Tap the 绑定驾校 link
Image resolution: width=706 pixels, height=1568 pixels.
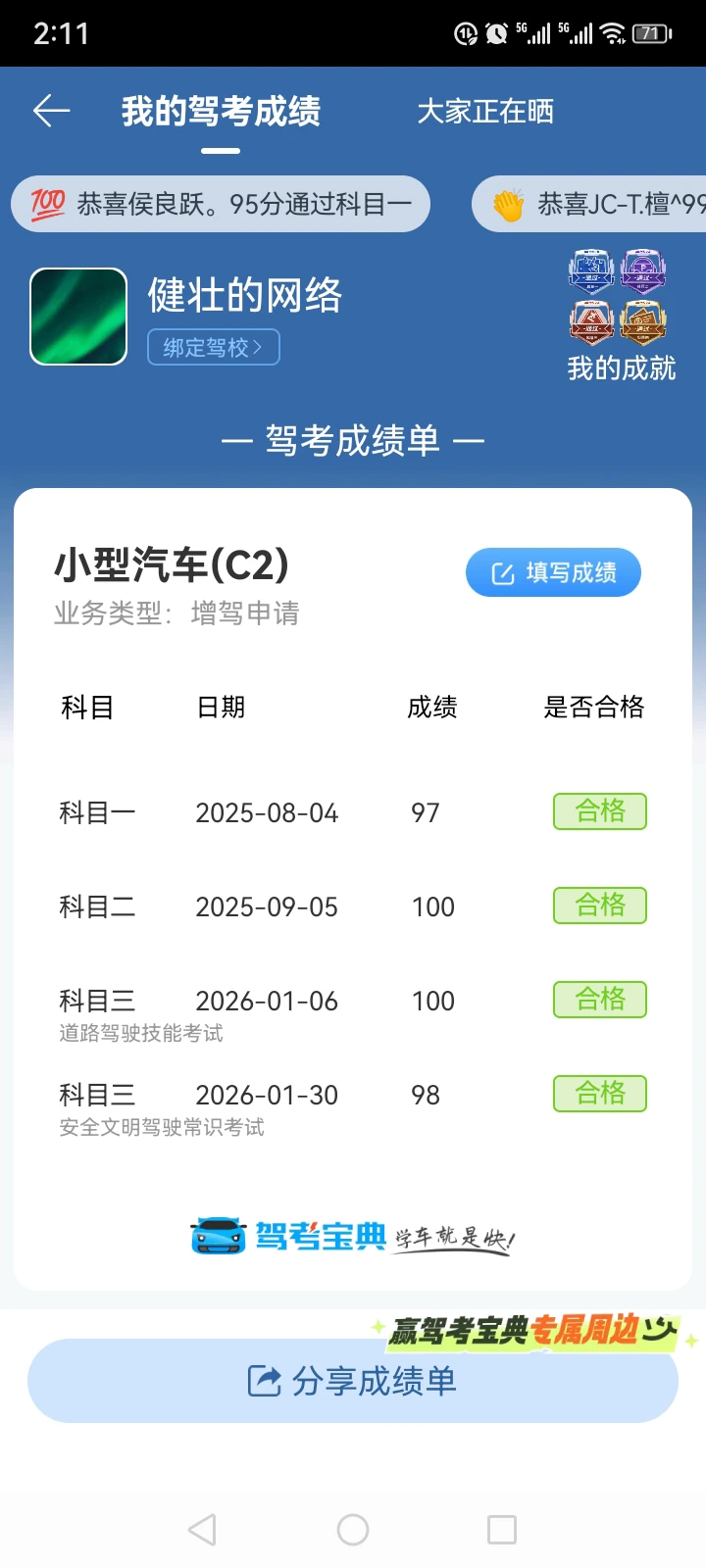tap(214, 347)
